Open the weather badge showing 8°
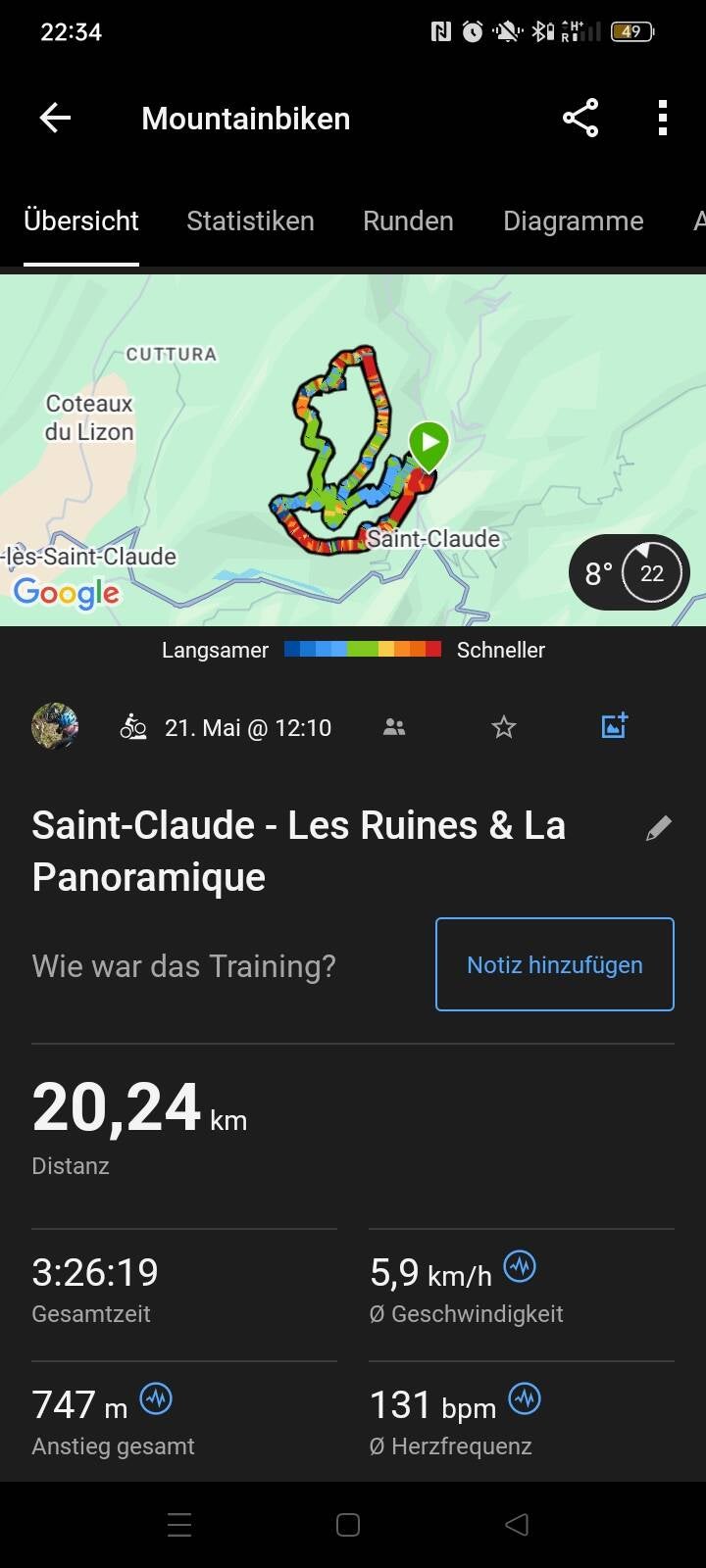The width and height of the screenshot is (706, 1568). [x=630, y=573]
